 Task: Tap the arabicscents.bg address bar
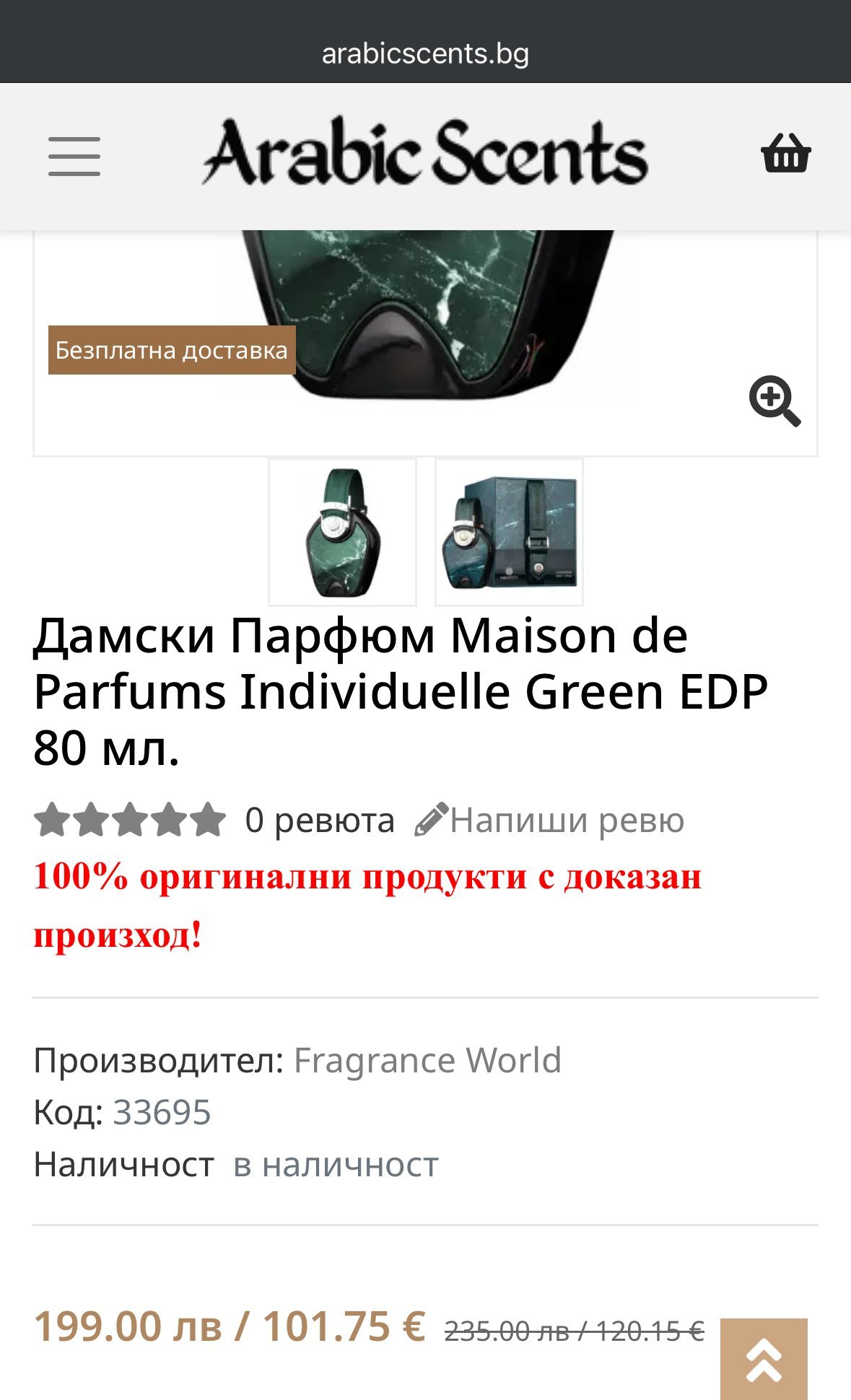[x=425, y=54]
